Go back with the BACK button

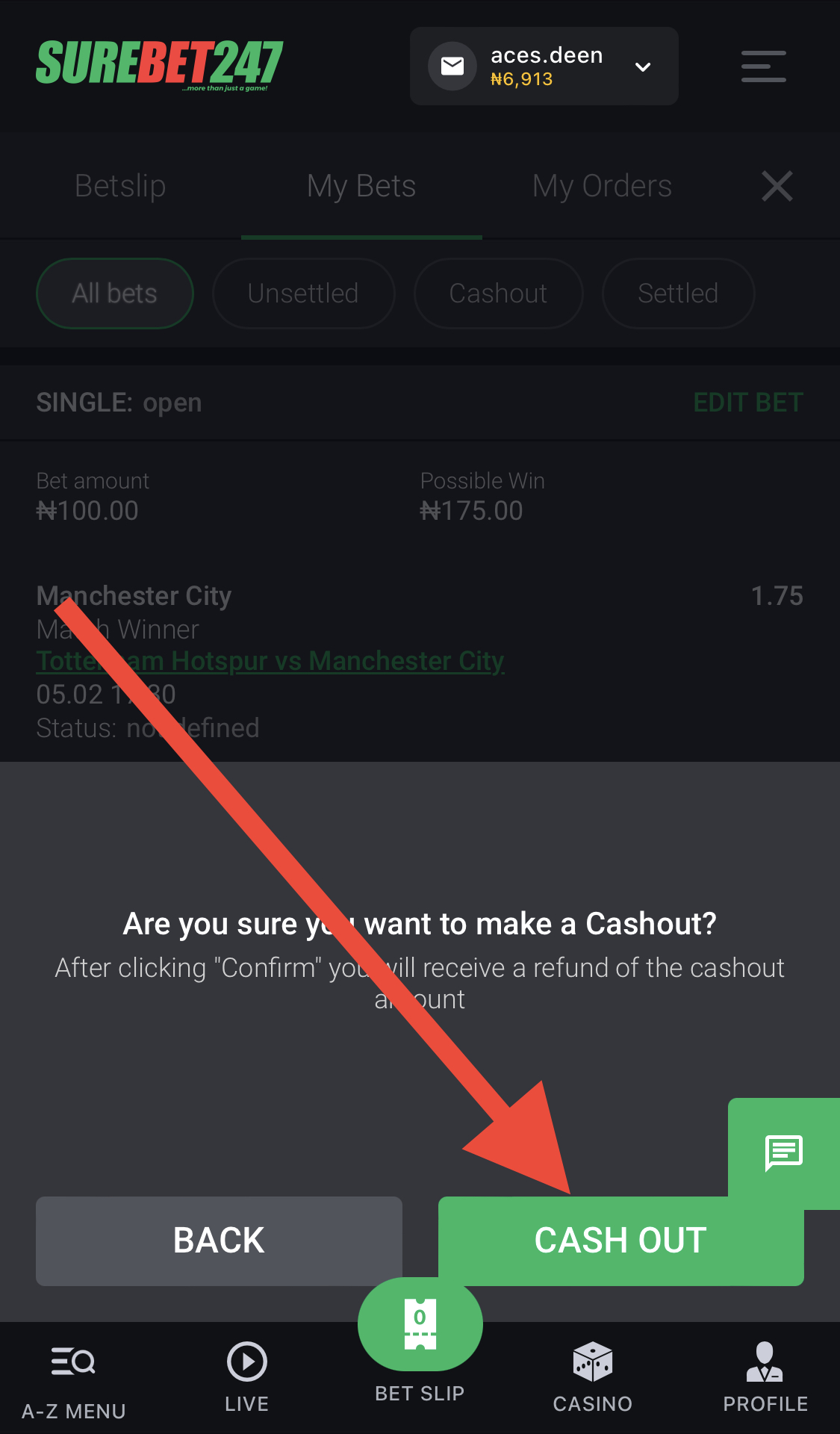[x=219, y=1241]
